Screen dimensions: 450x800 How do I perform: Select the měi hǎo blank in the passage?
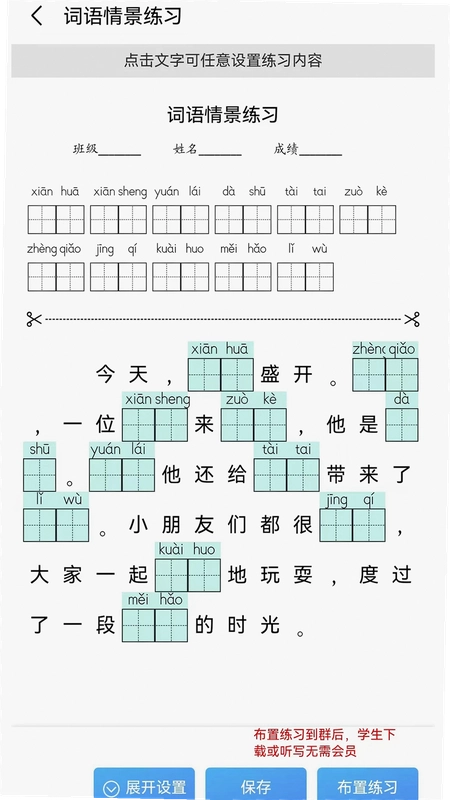point(155,617)
